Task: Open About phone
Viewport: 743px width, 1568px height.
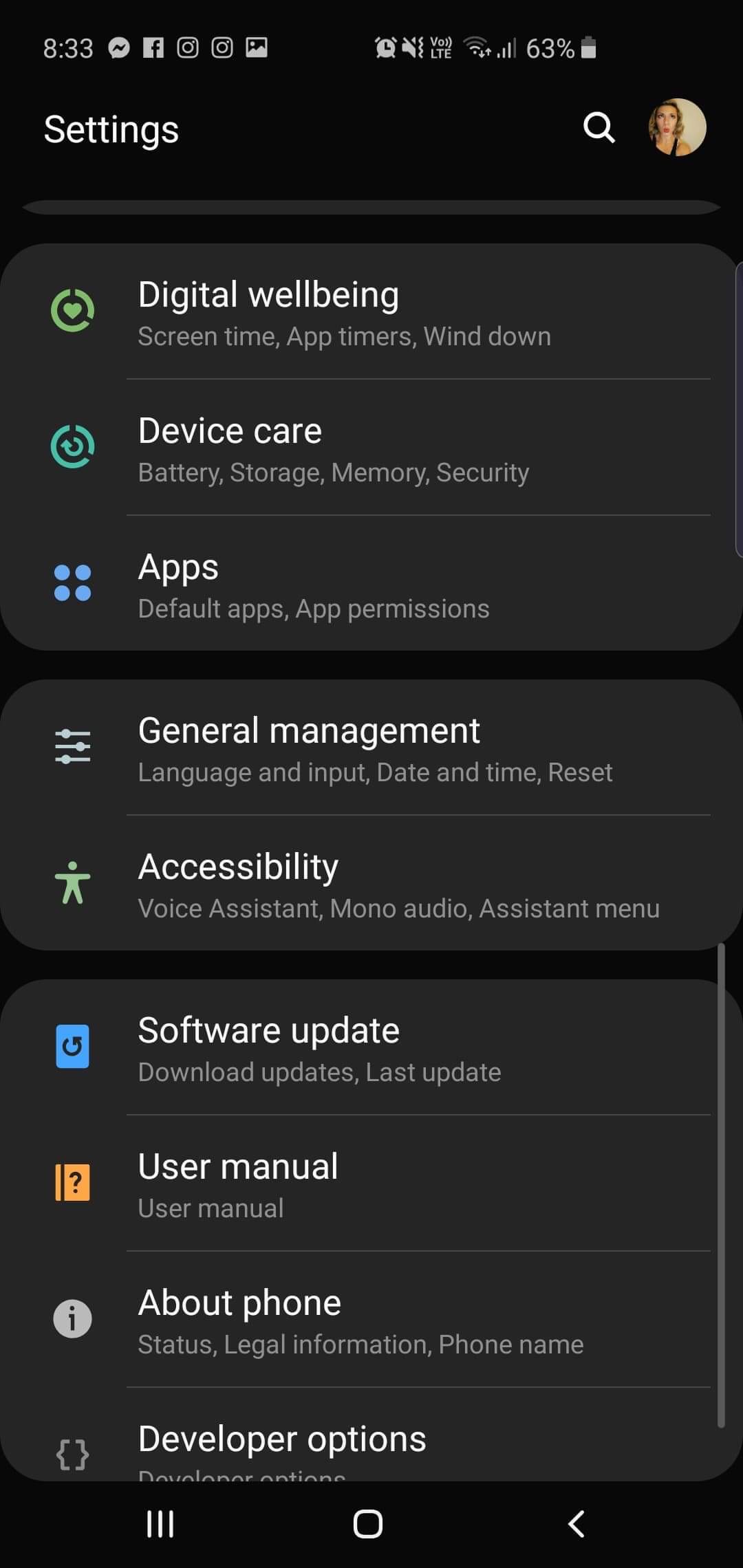Action: pyautogui.click(x=371, y=1320)
